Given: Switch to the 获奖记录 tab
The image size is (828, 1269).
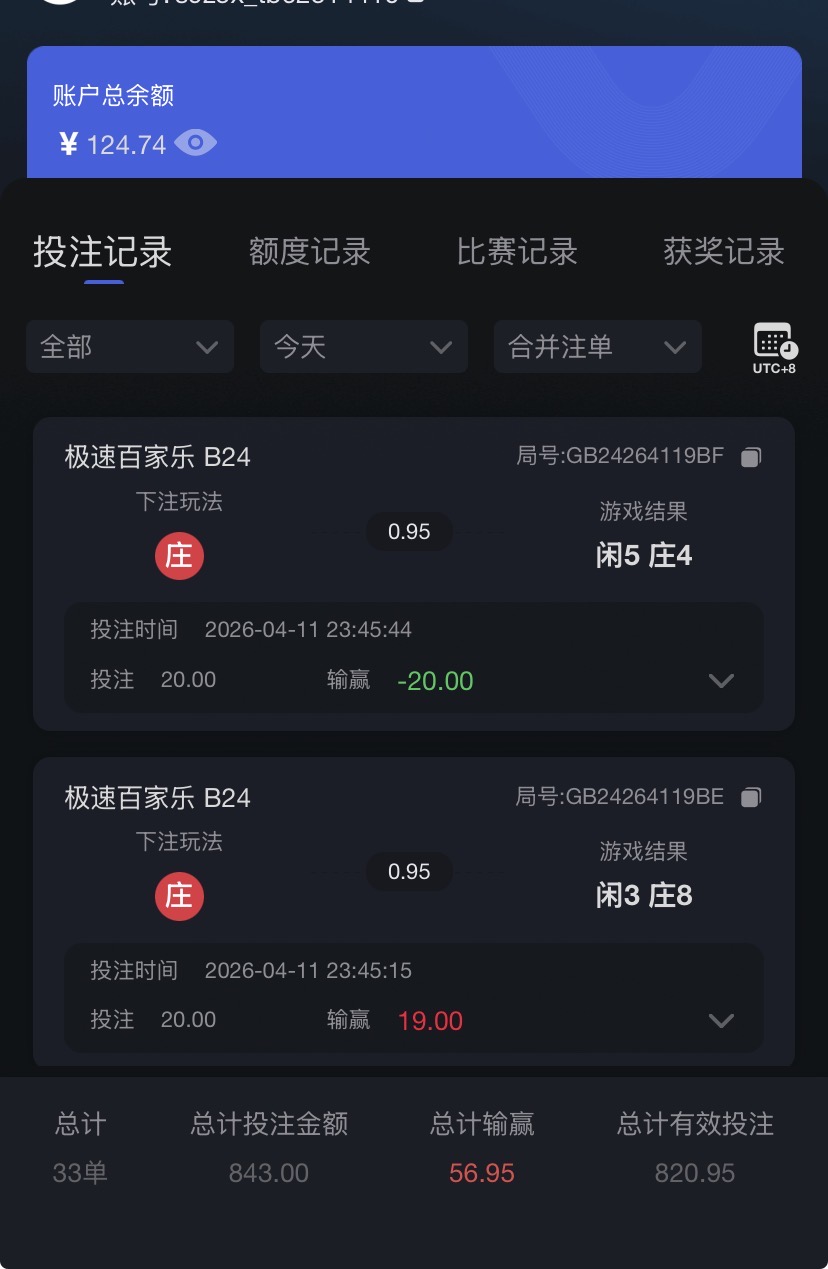Looking at the screenshot, I should [724, 252].
